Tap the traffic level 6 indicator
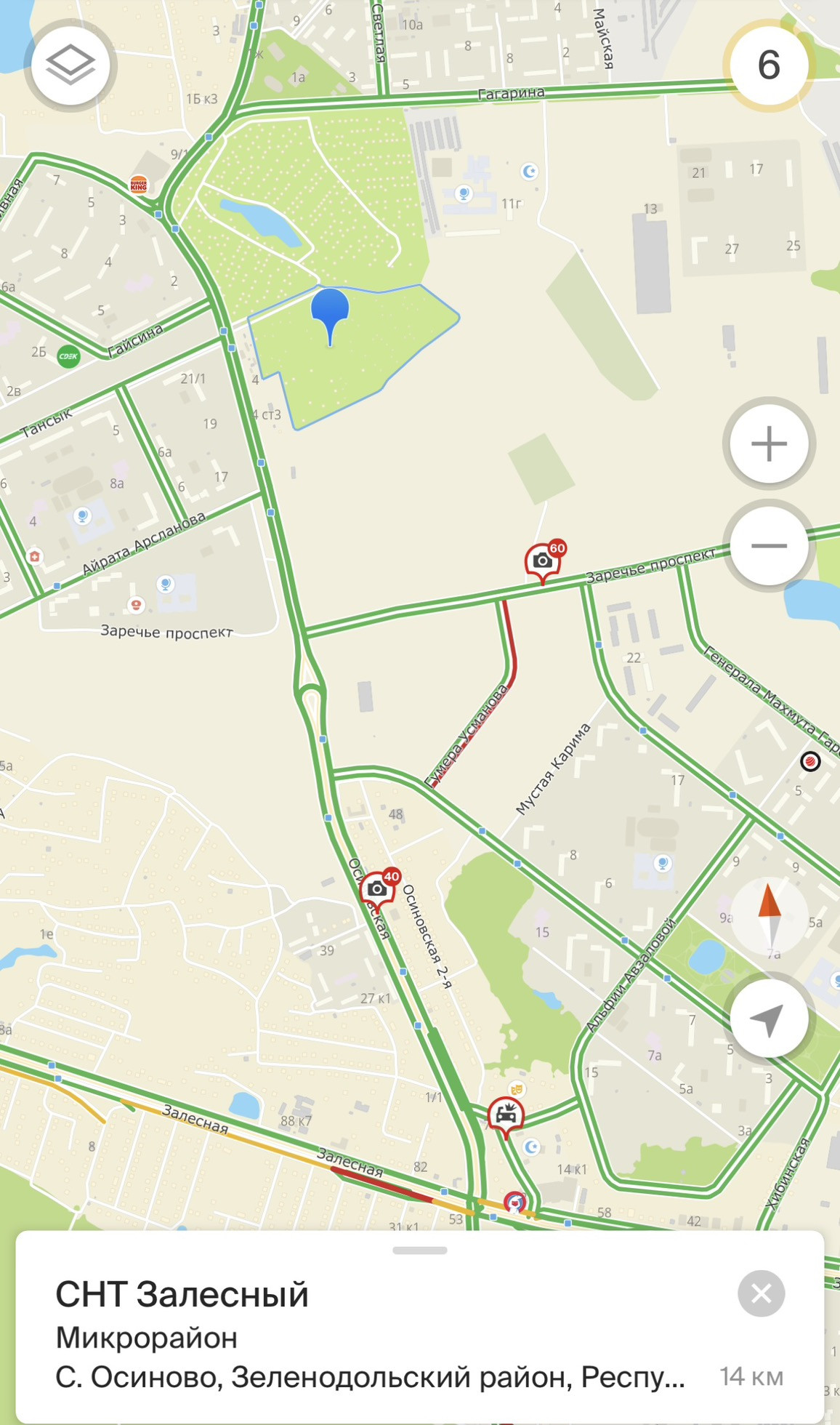This screenshot has width=840, height=1425. click(768, 65)
